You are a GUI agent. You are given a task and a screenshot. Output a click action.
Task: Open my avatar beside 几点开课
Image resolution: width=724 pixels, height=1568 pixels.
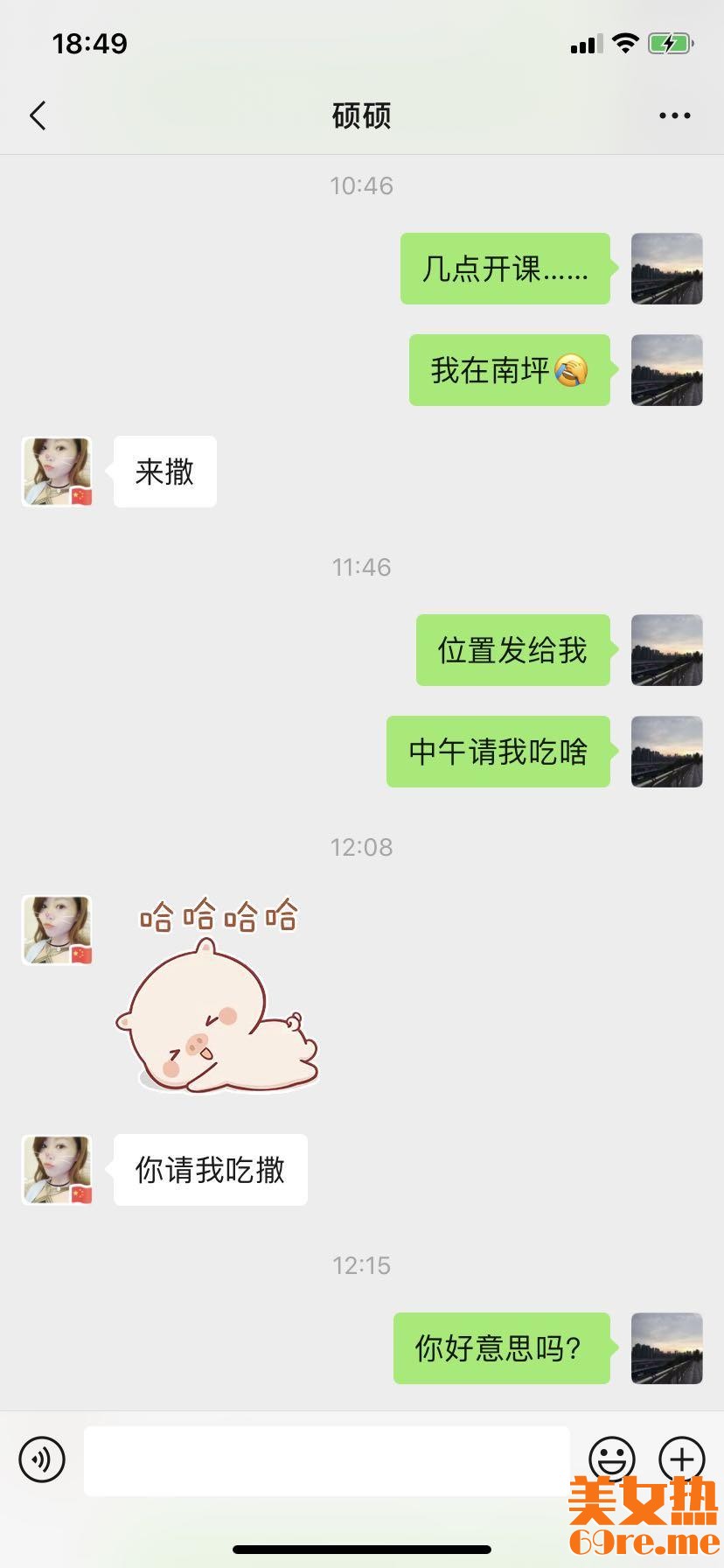pos(666,269)
